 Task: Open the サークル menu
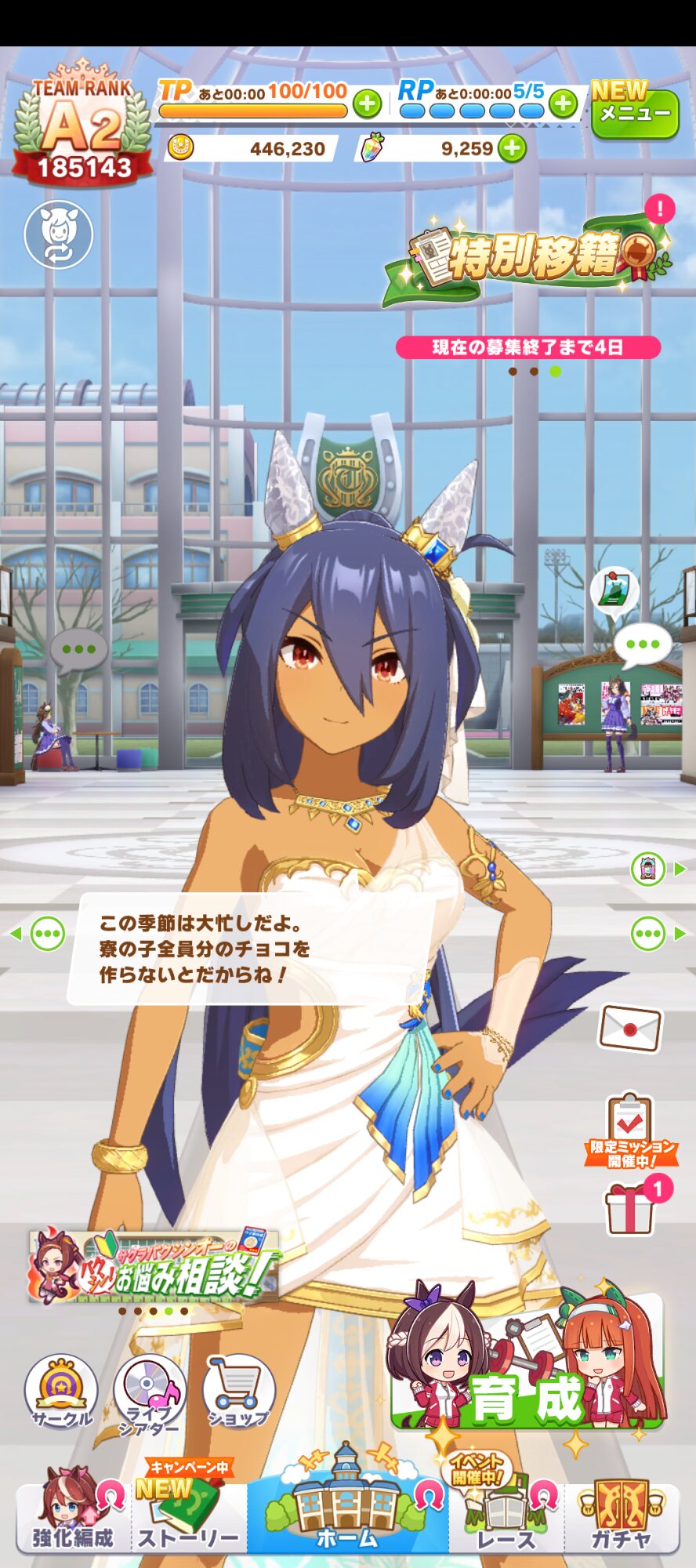tap(62, 1391)
